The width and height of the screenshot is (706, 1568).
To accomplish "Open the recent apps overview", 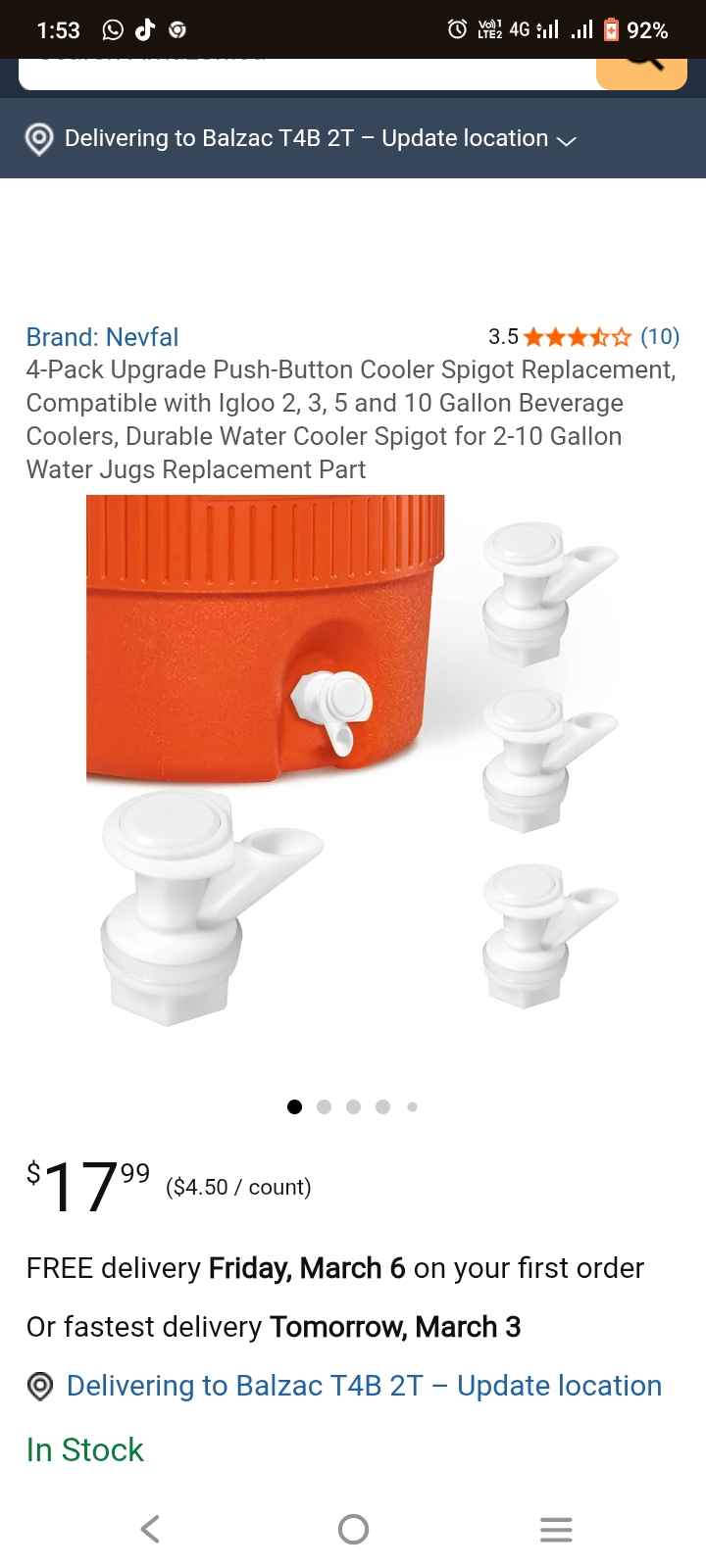I will click(556, 1529).
